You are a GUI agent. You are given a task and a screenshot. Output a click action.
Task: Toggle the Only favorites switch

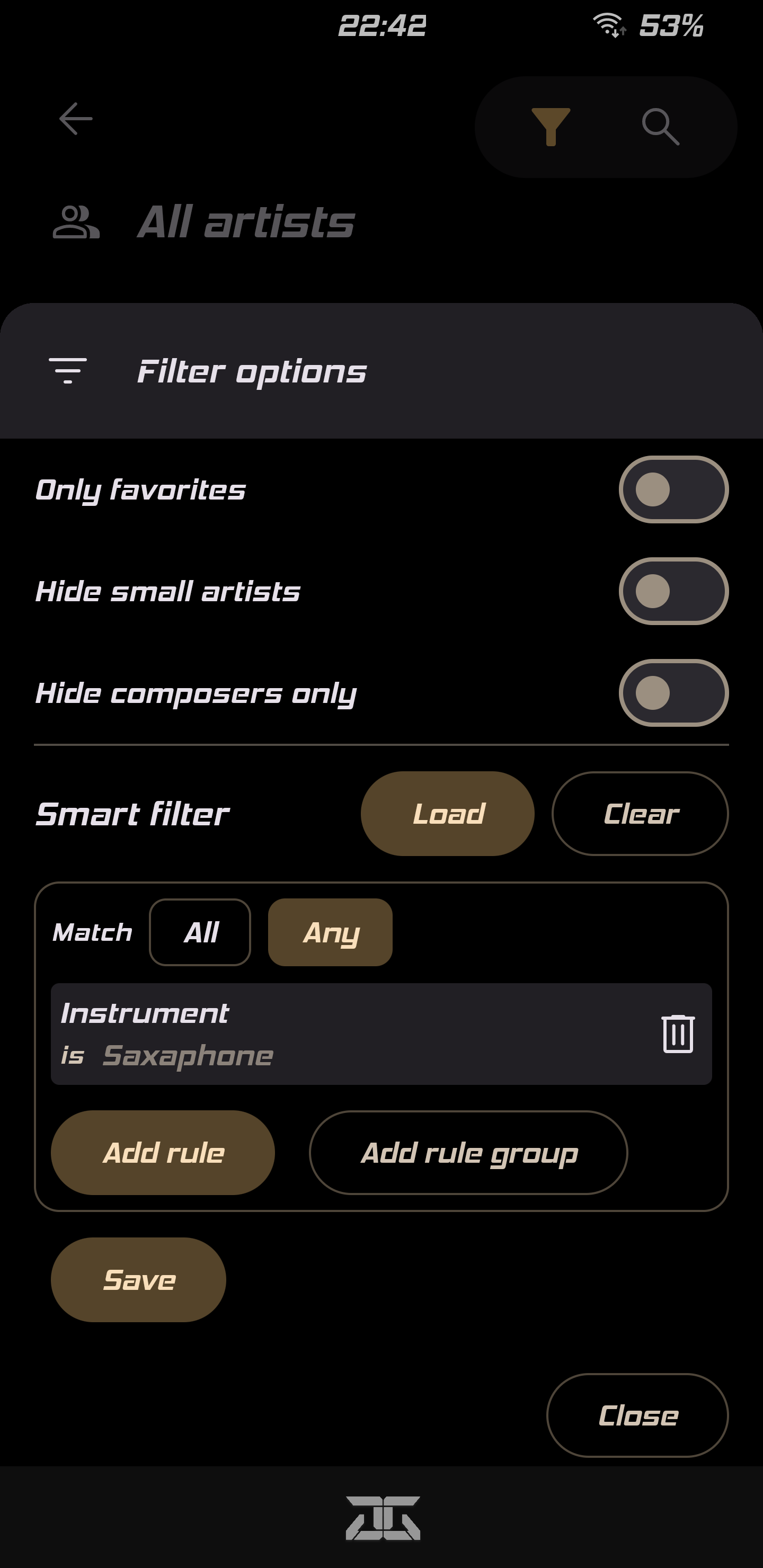coord(673,489)
